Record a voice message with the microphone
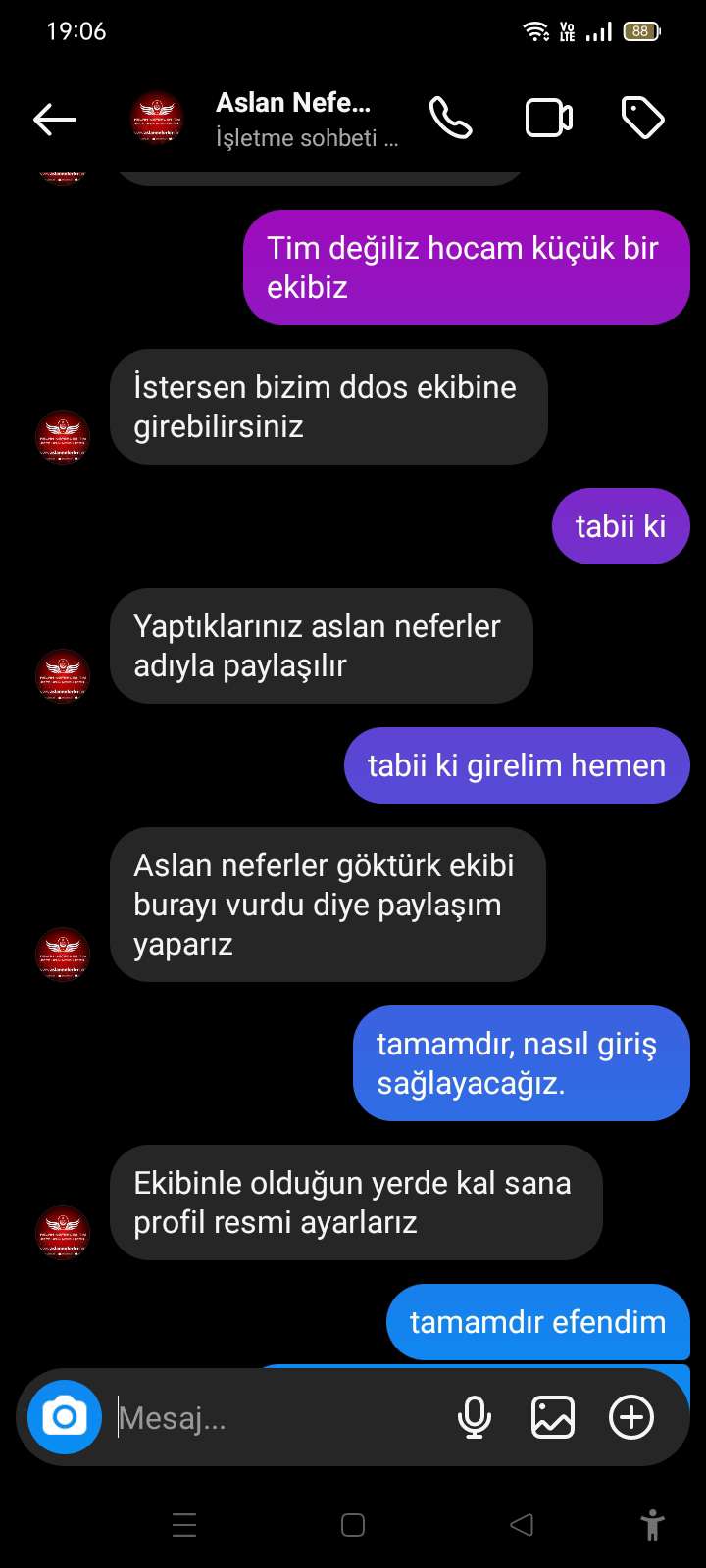 [475, 1417]
